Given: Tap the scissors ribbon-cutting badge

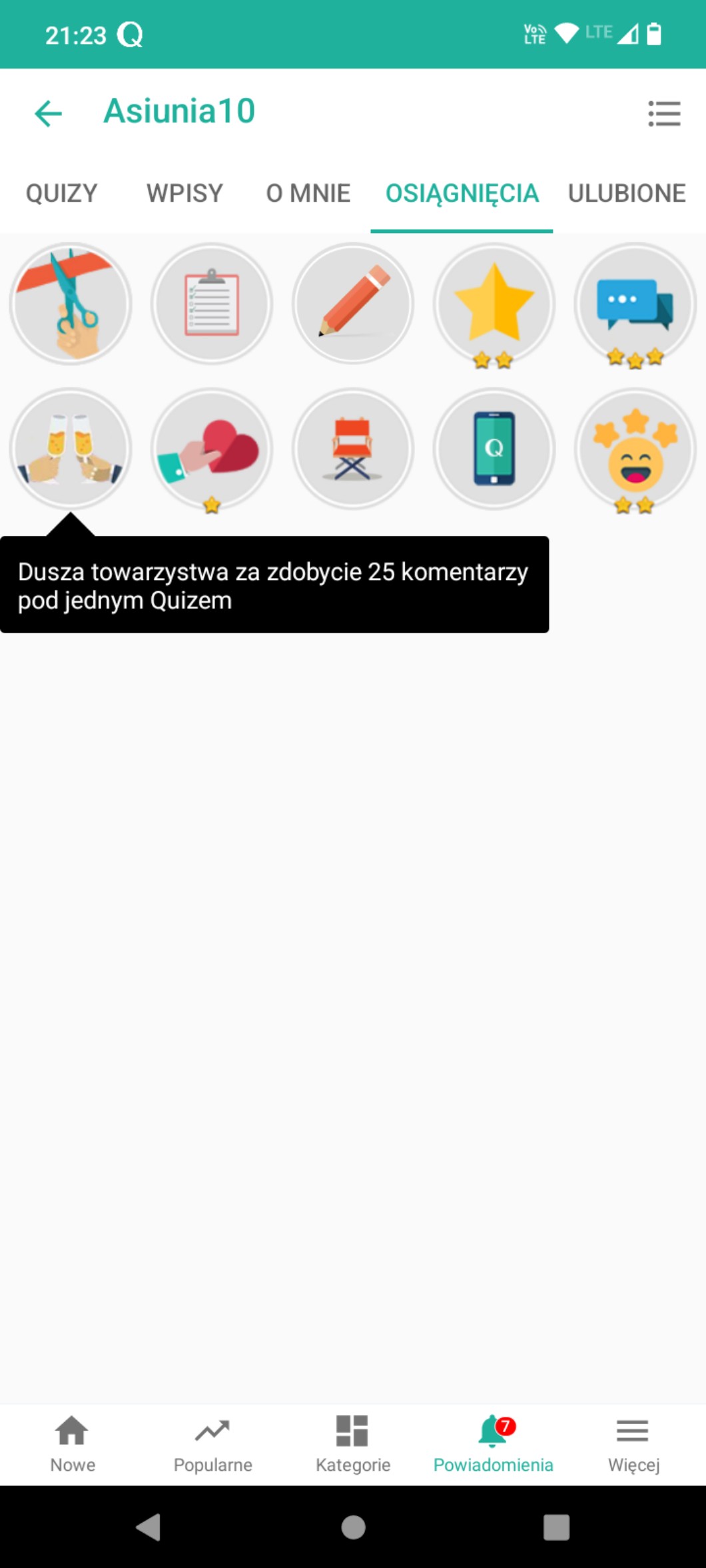Looking at the screenshot, I should pyautogui.click(x=71, y=304).
